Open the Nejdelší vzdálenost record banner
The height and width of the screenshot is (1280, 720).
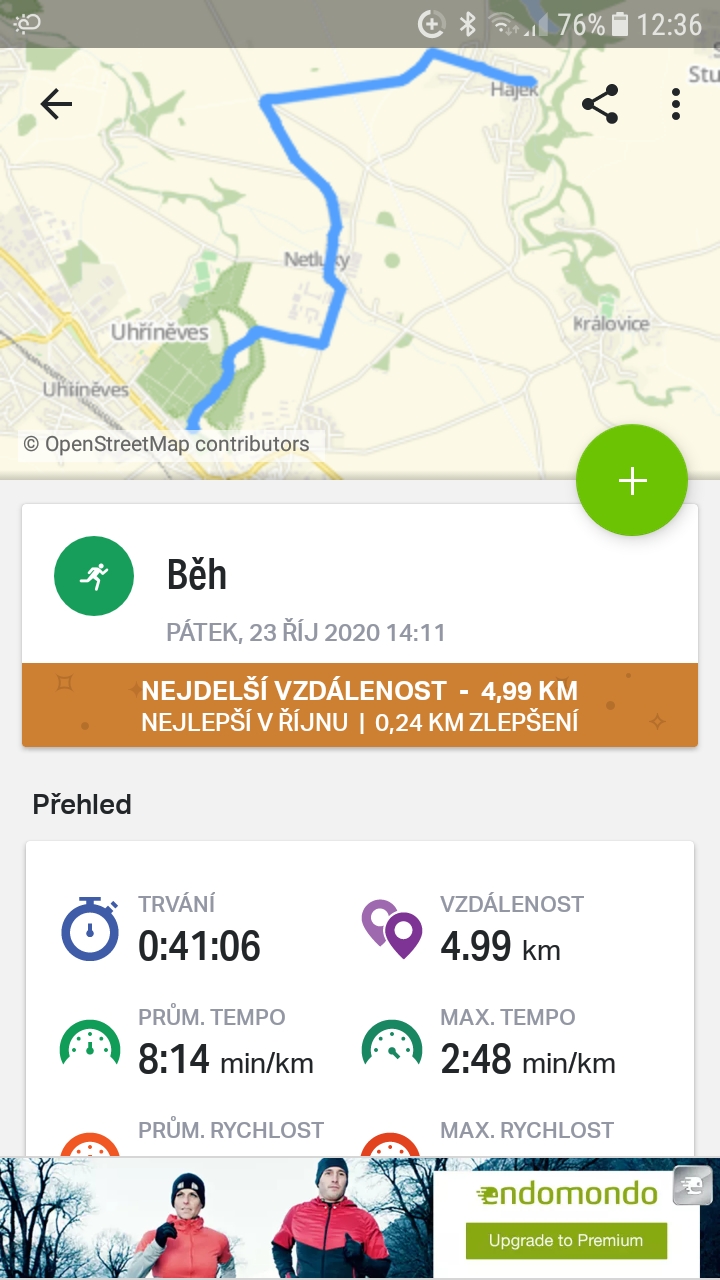[x=360, y=705]
